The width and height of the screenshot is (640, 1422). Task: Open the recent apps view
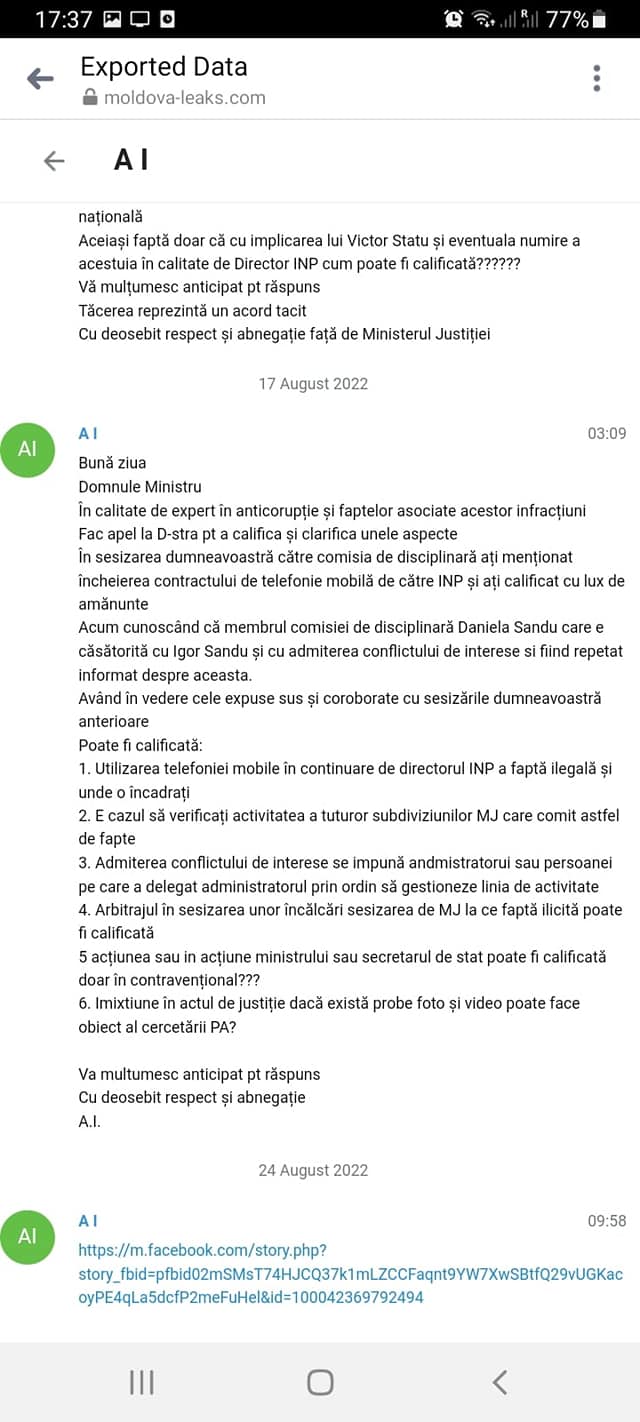pos(142,1382)
